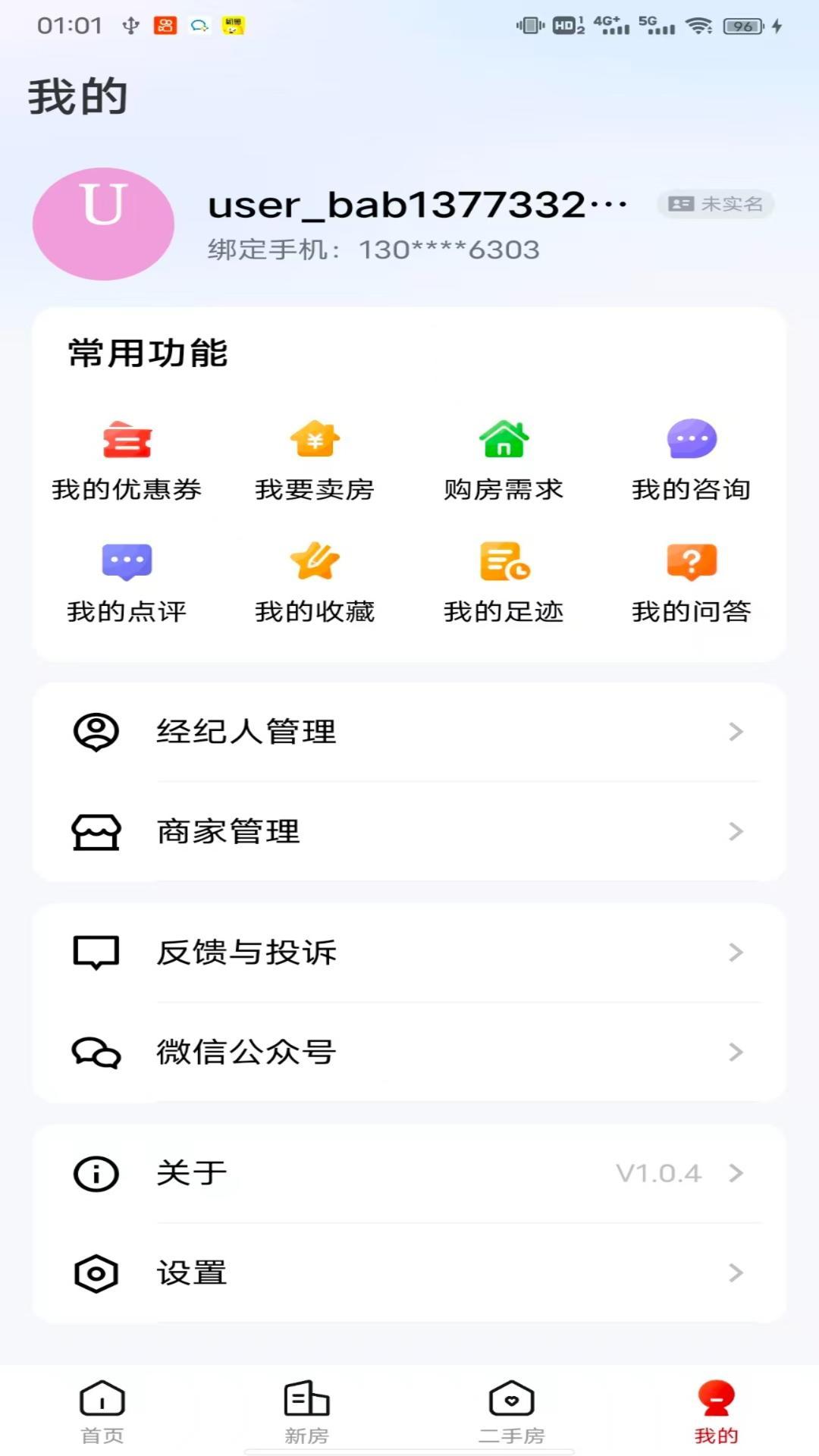Go to 我的收藏 favorites
Viewport: 819px width, 1456px height.
point(315,582)
